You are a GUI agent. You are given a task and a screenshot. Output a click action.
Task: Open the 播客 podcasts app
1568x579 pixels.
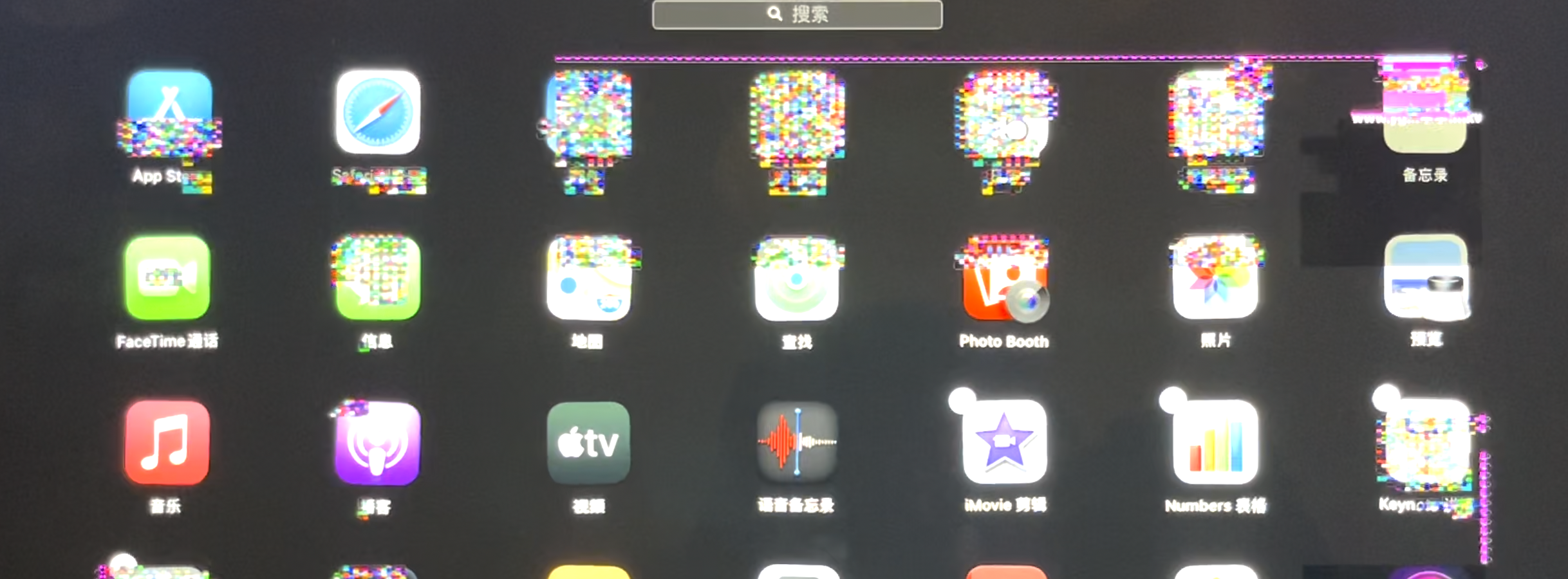[x=378, y=443]
